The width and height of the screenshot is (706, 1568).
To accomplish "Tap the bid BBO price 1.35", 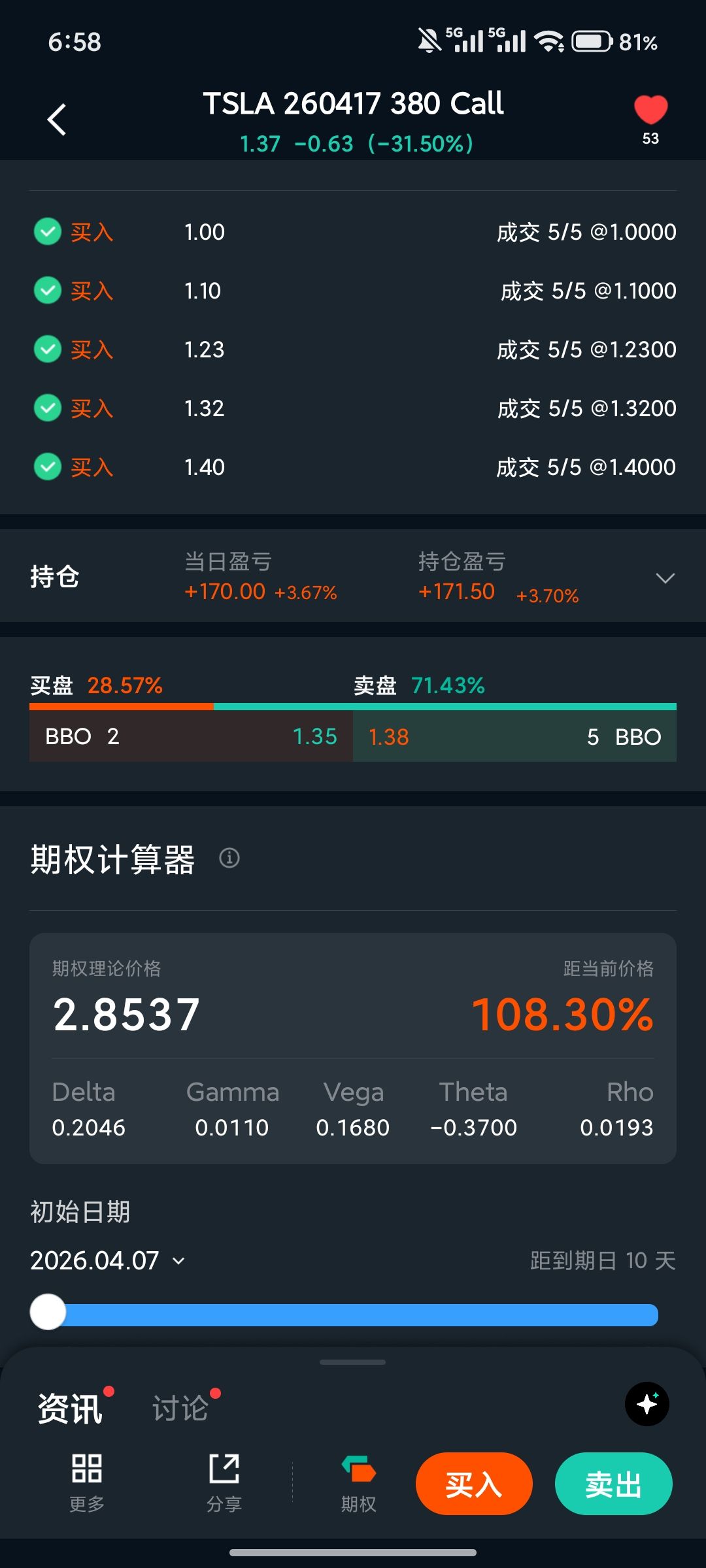I will pos(314,737).
